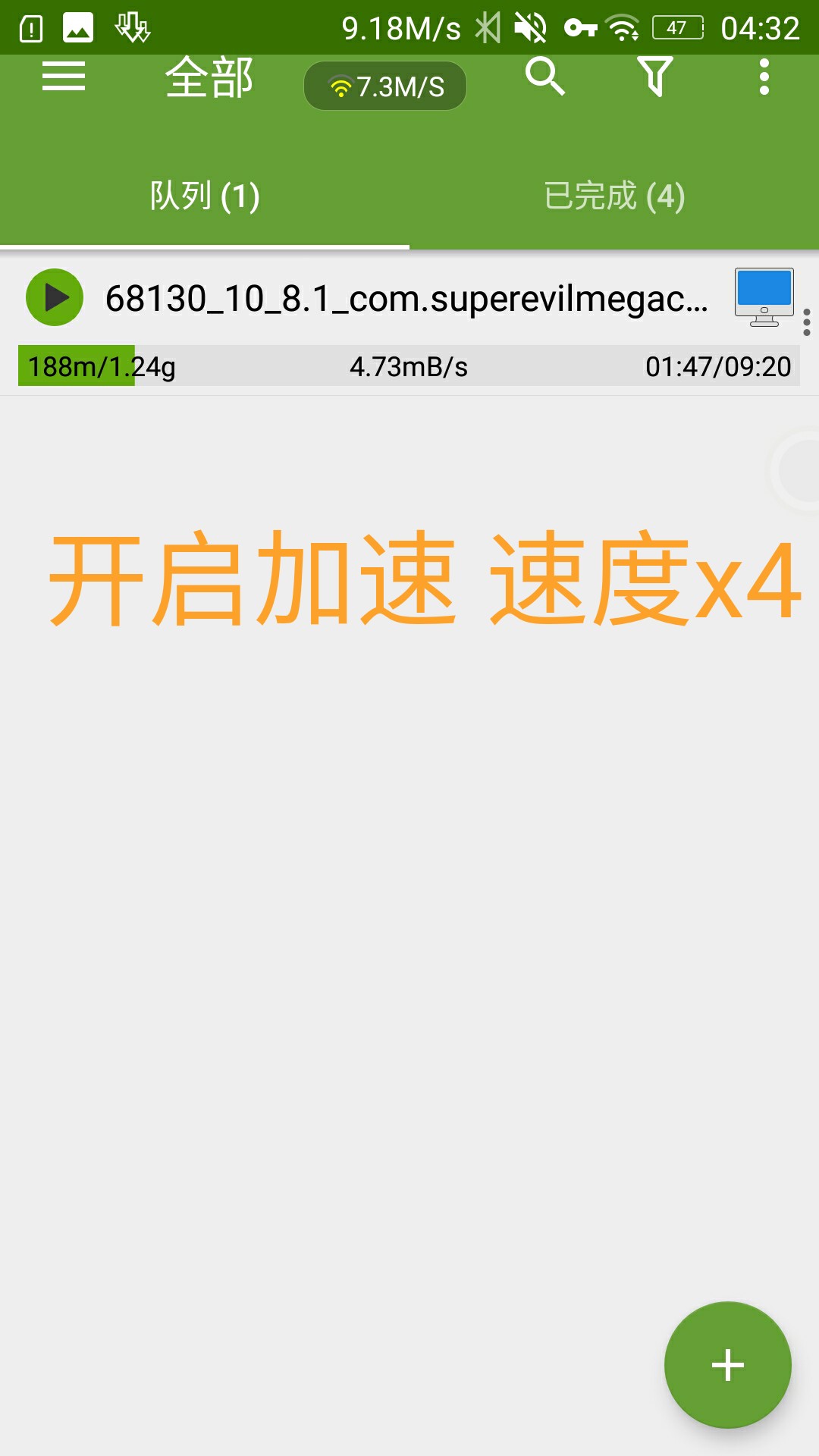Image resolution: width=819 pixels, height=1456 pixels.
Task: Select the 队列 (1) tab
Action: pyautogui.click(x=205, y=196)
